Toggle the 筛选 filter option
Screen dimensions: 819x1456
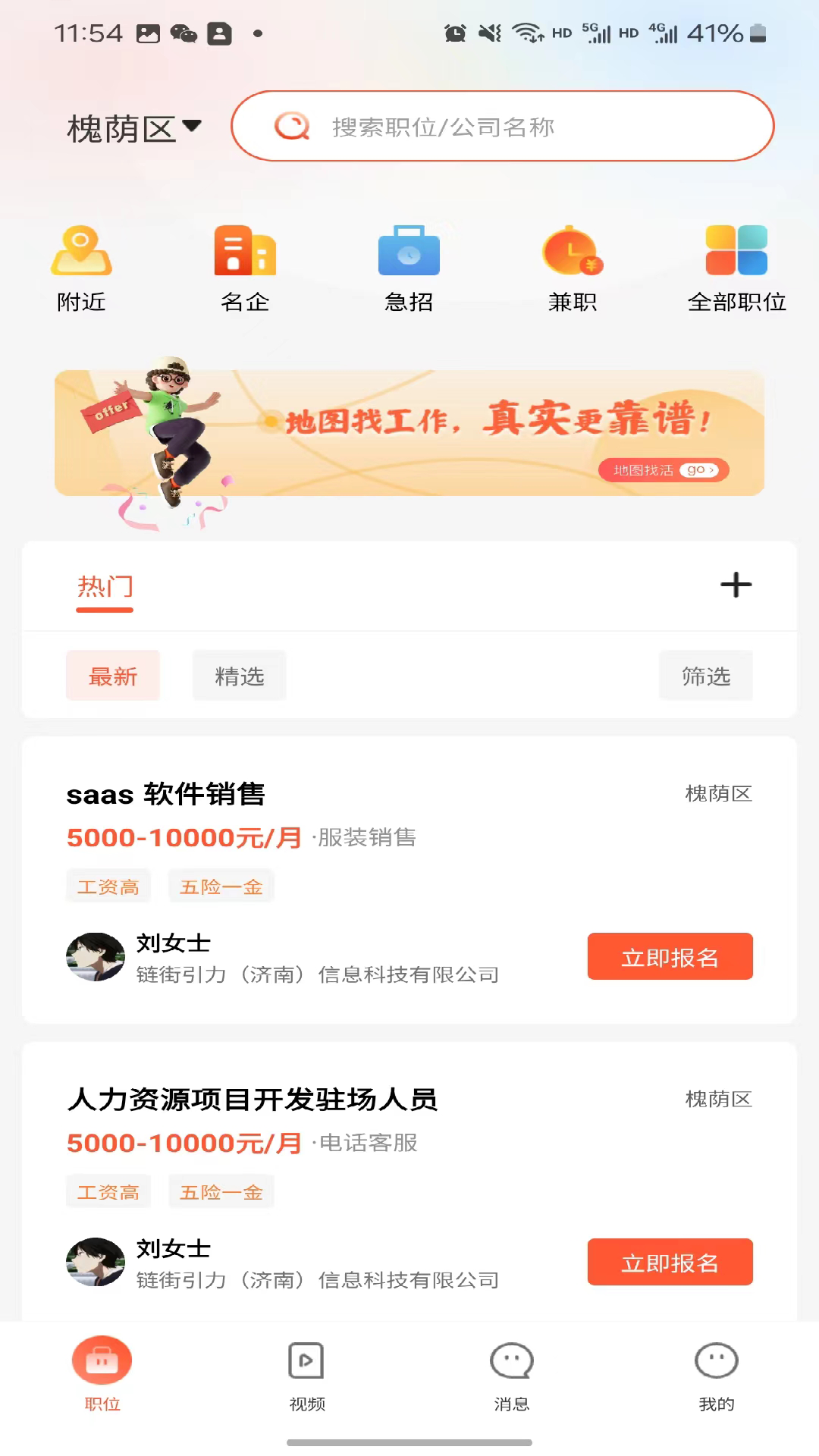(x=705, y=676)
